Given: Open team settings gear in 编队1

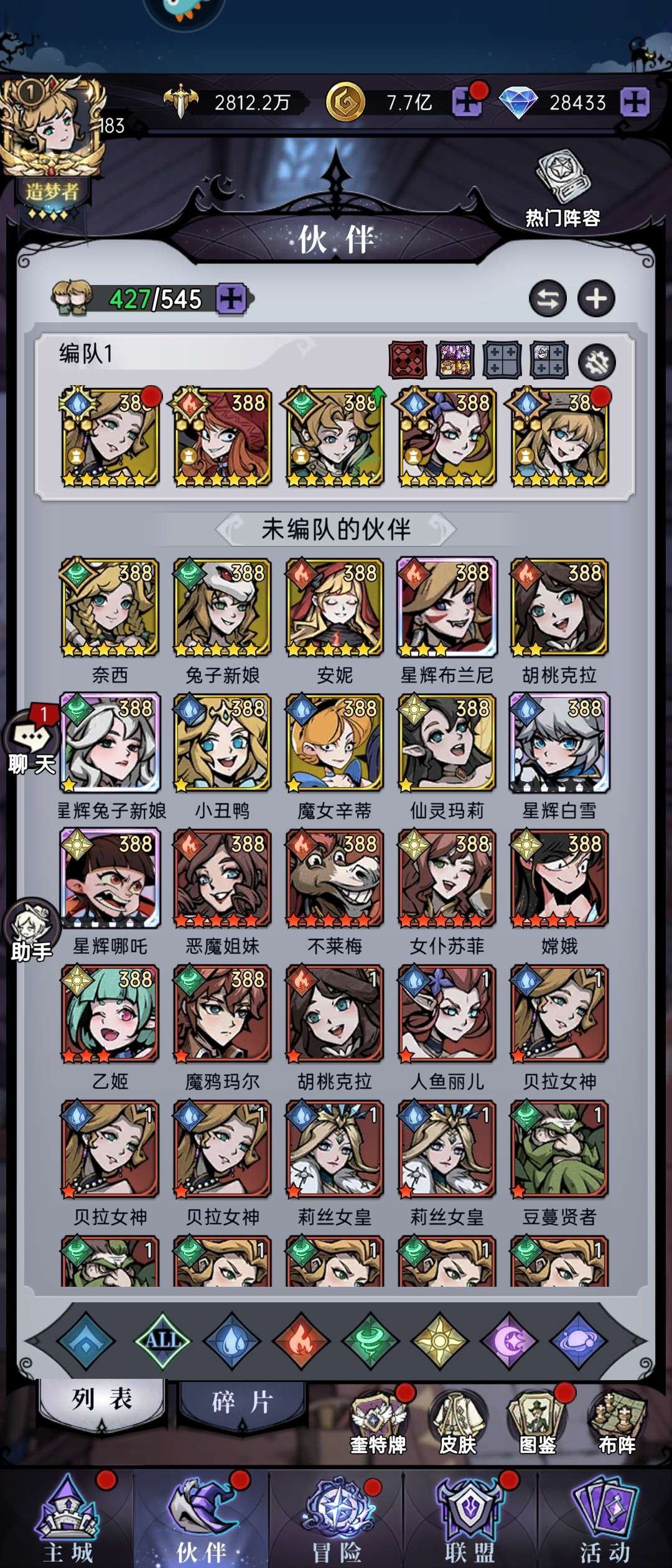Looking at the screenshot, I should point(597,362).
